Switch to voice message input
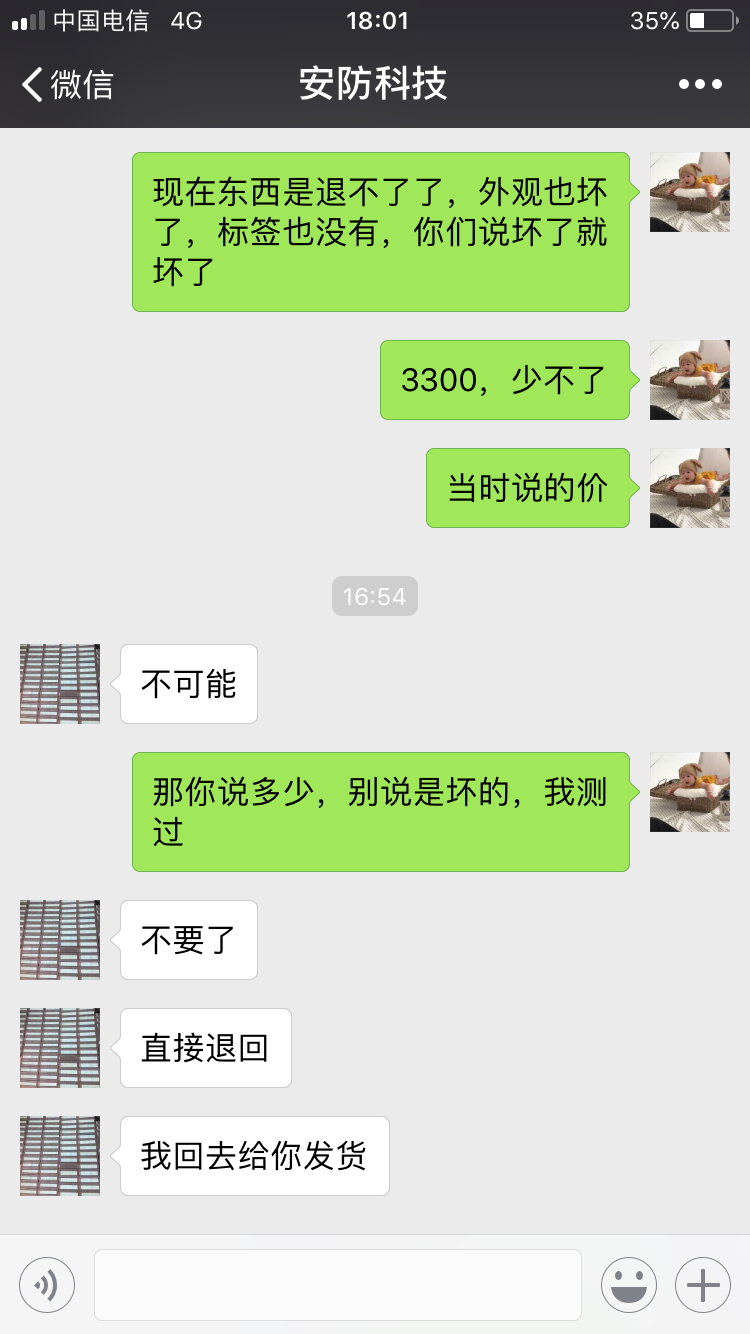Viewport: 750px width, 1334px height. [47, 1284]
